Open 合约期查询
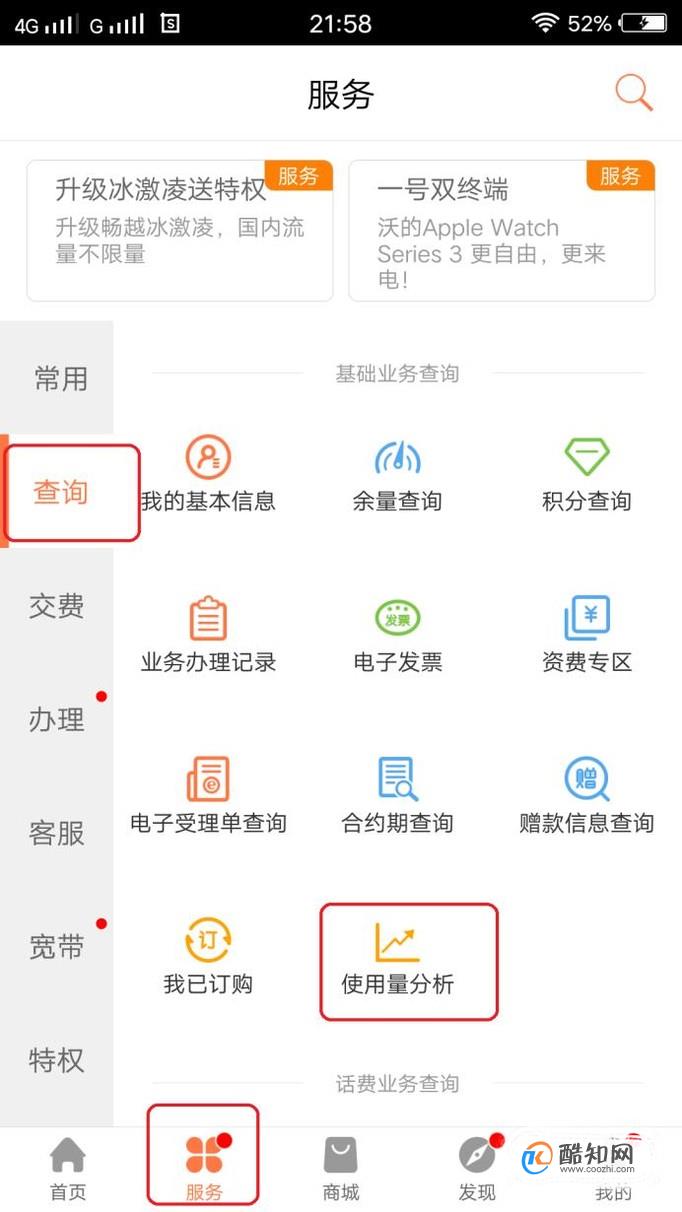 397,797
